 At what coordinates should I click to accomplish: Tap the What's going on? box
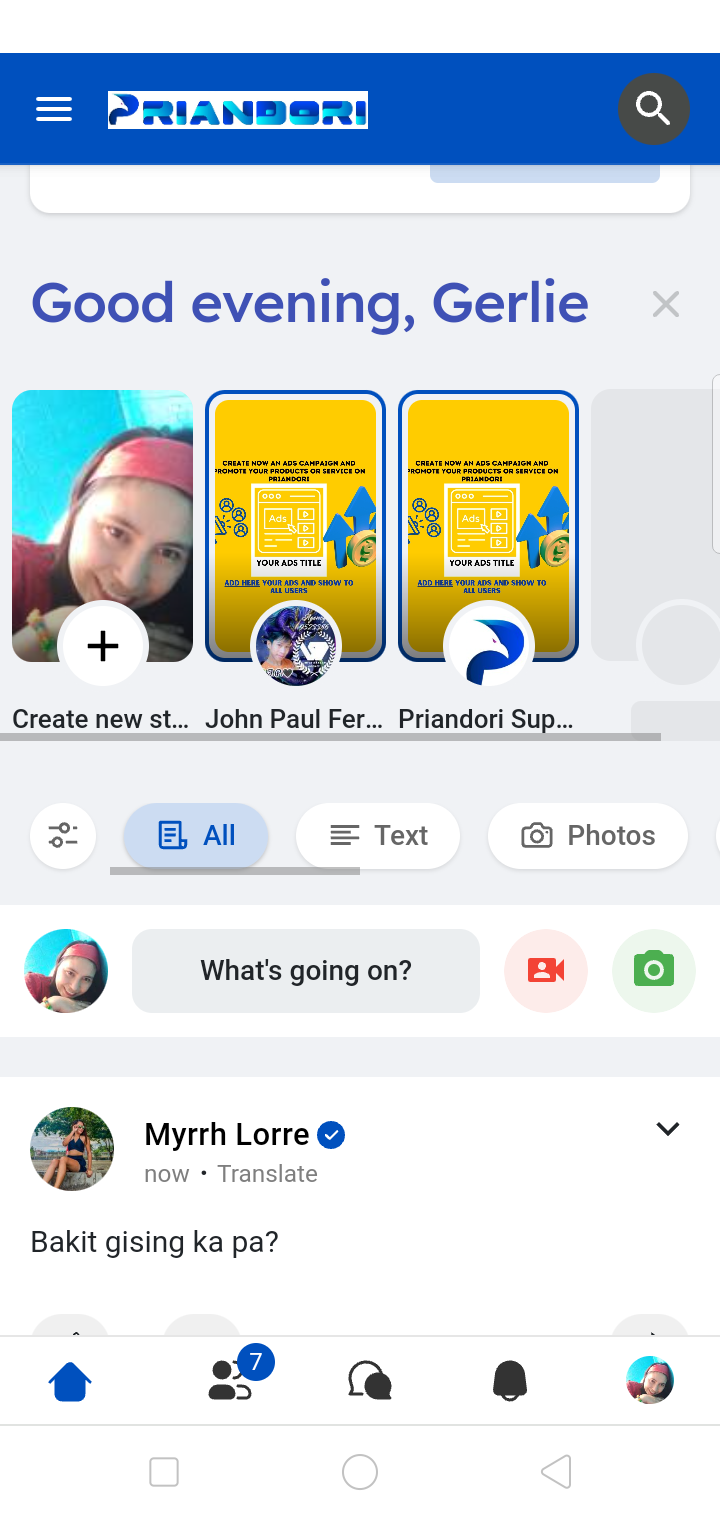(306, 971)
